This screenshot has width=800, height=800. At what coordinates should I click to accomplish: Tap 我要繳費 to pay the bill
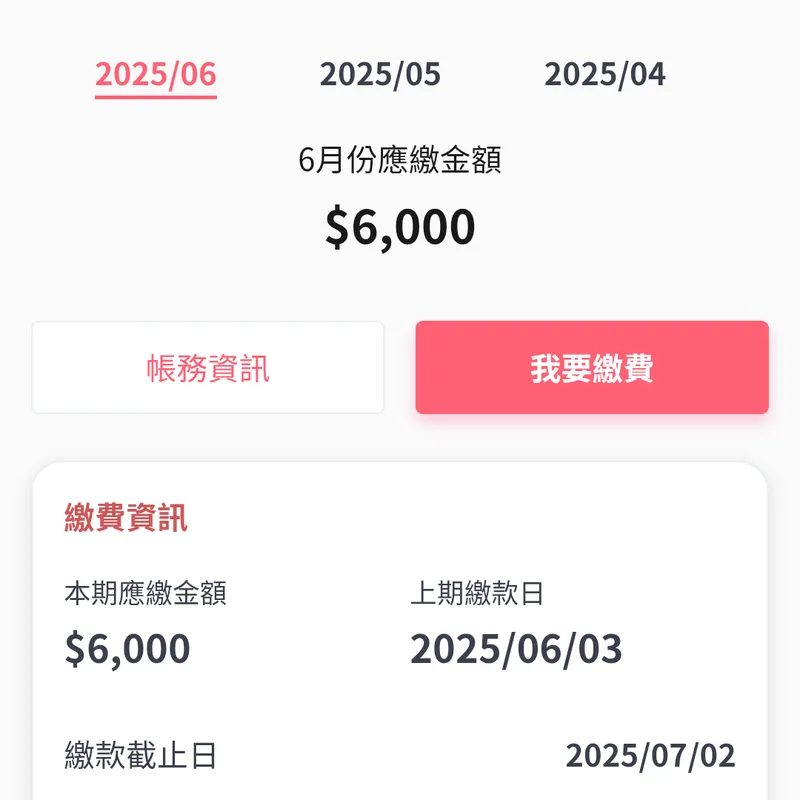[x=592, y=368]
